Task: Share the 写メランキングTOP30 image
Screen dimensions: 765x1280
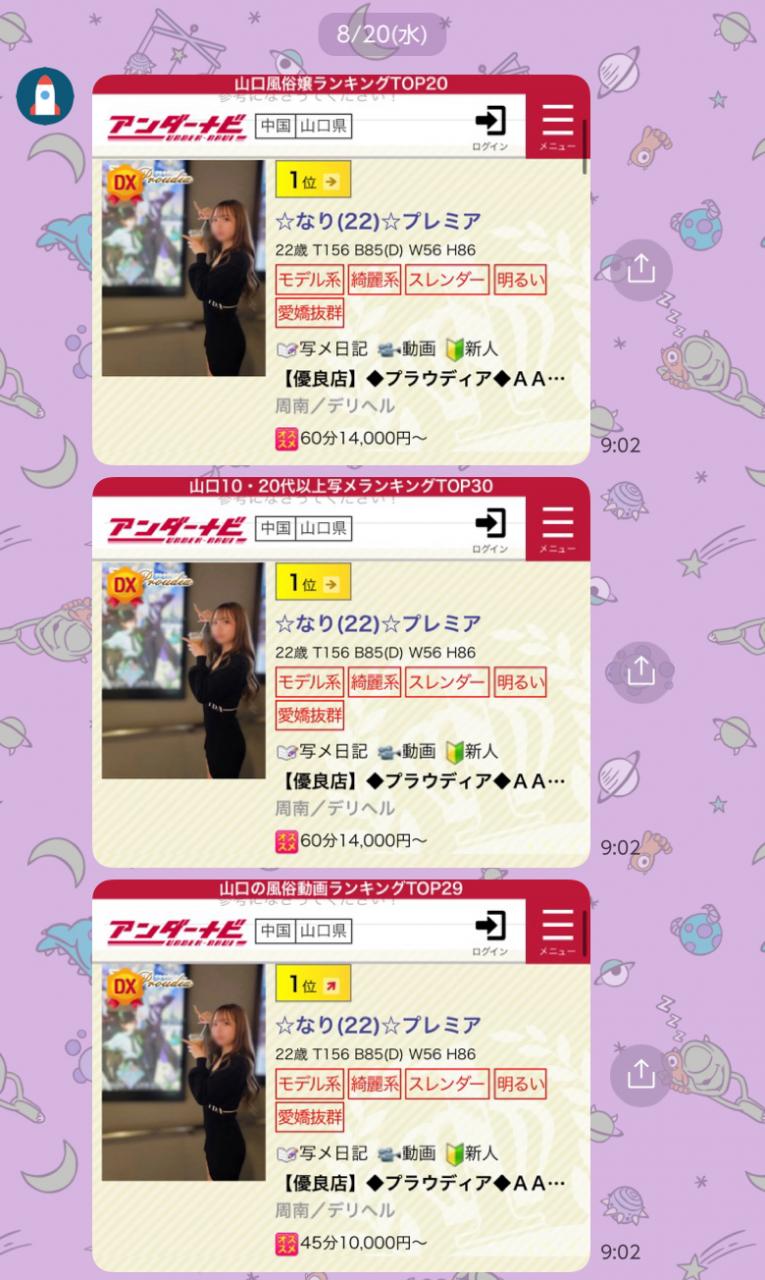Action: [x=641, y=672]
